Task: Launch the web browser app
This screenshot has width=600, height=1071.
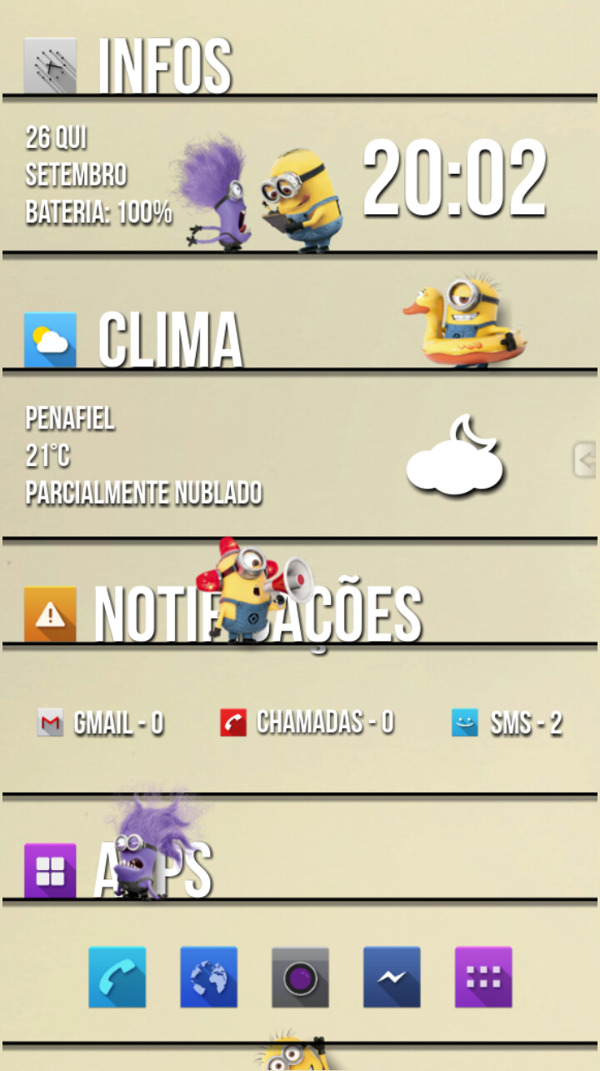Action: 208,977
